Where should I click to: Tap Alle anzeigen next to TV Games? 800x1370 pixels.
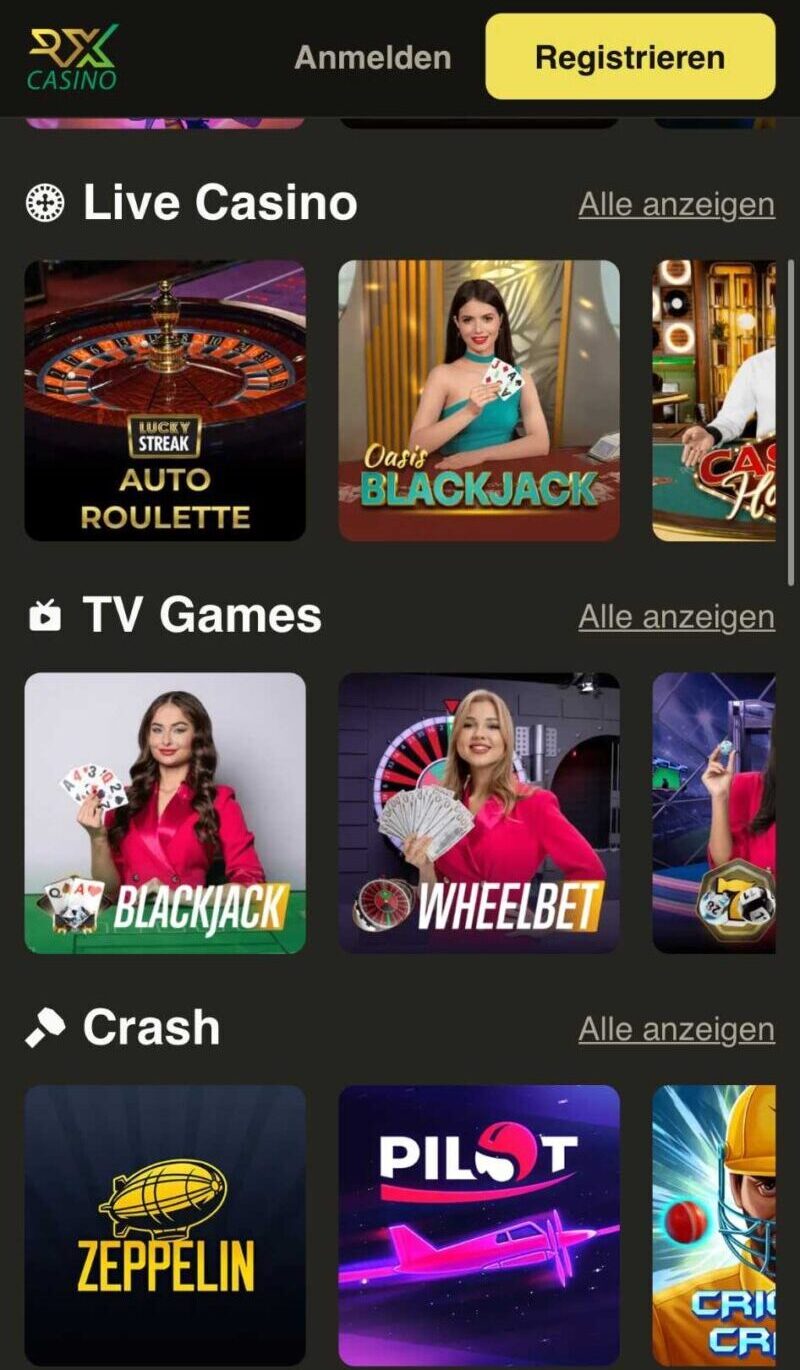point(676,617)
